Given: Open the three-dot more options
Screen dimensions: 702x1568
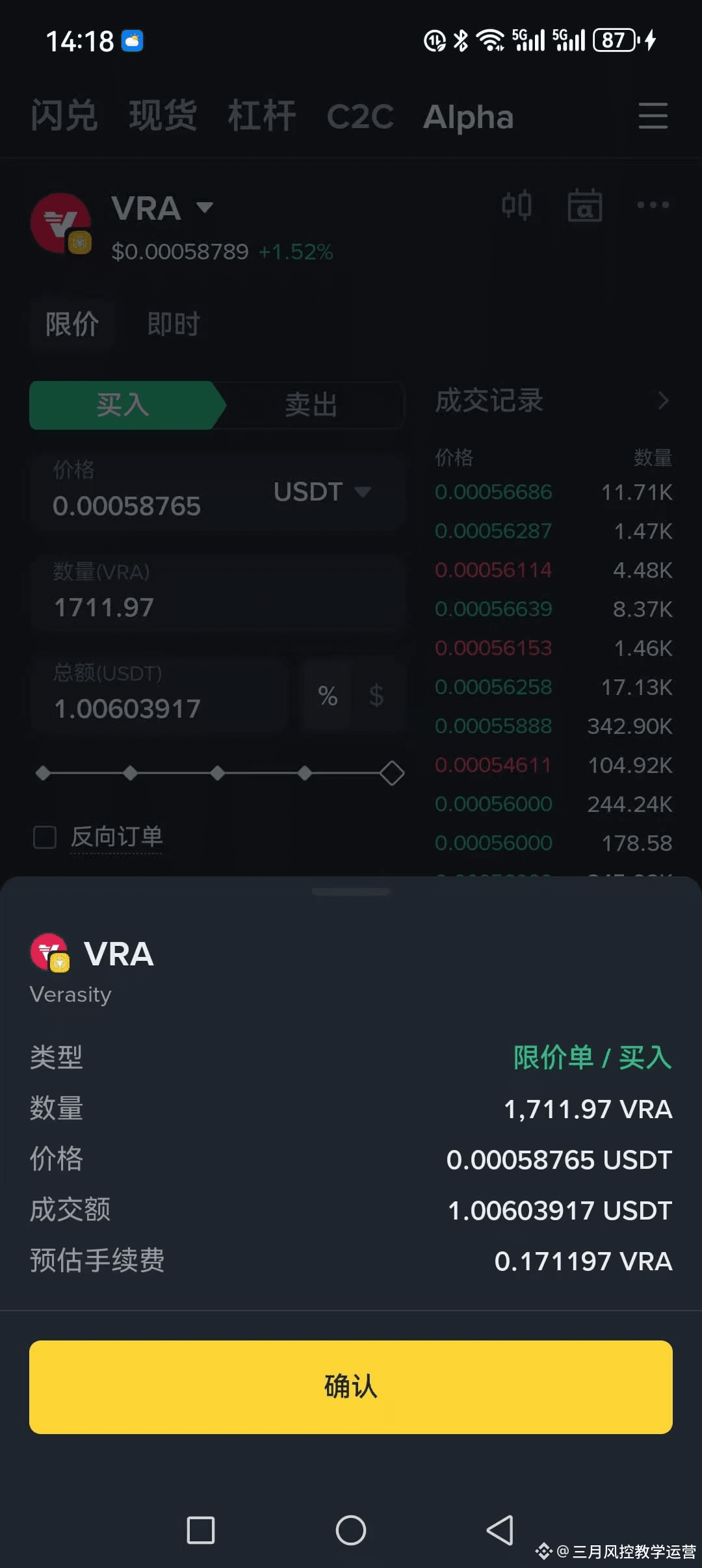Looking at the screenshot, I should 653,205.
